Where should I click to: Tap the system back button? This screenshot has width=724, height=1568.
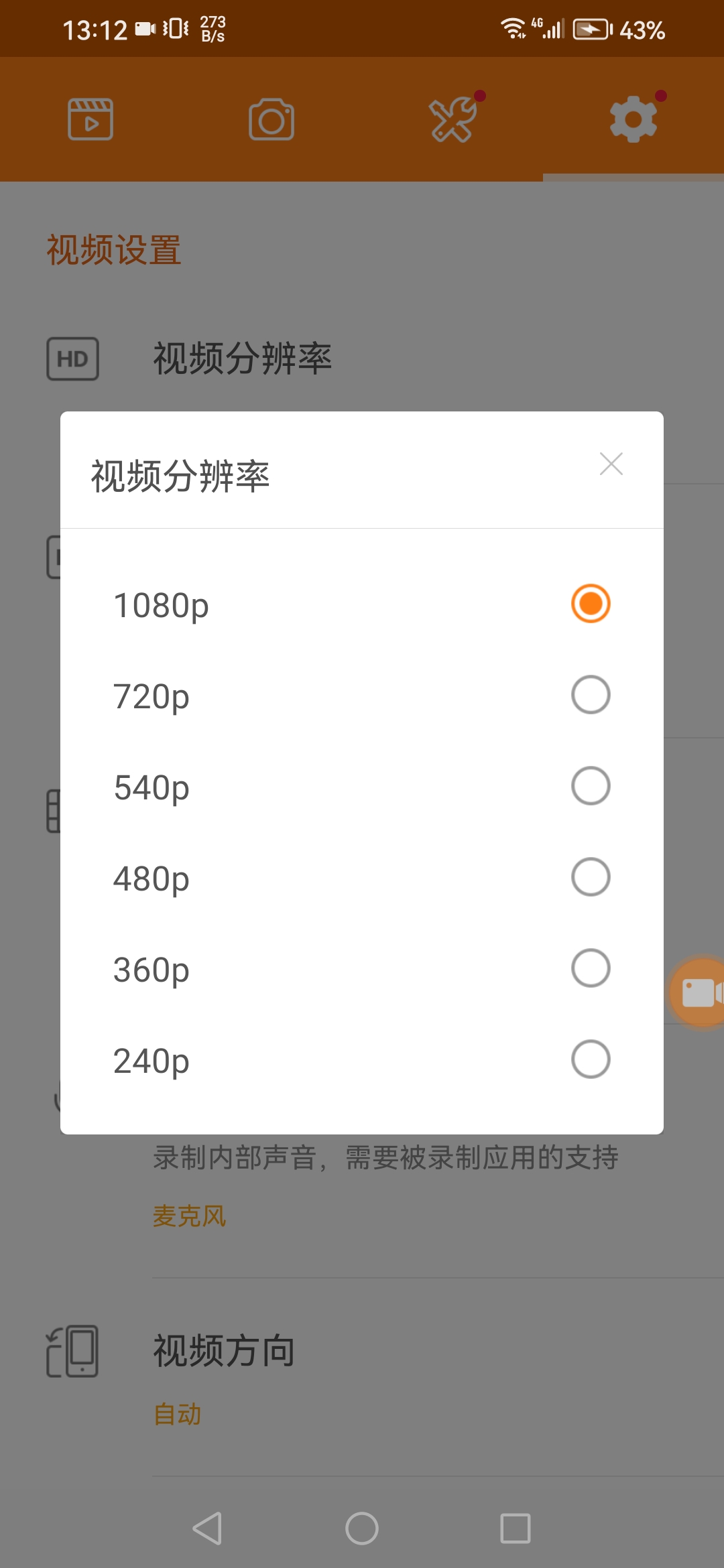pos(207,1528)
